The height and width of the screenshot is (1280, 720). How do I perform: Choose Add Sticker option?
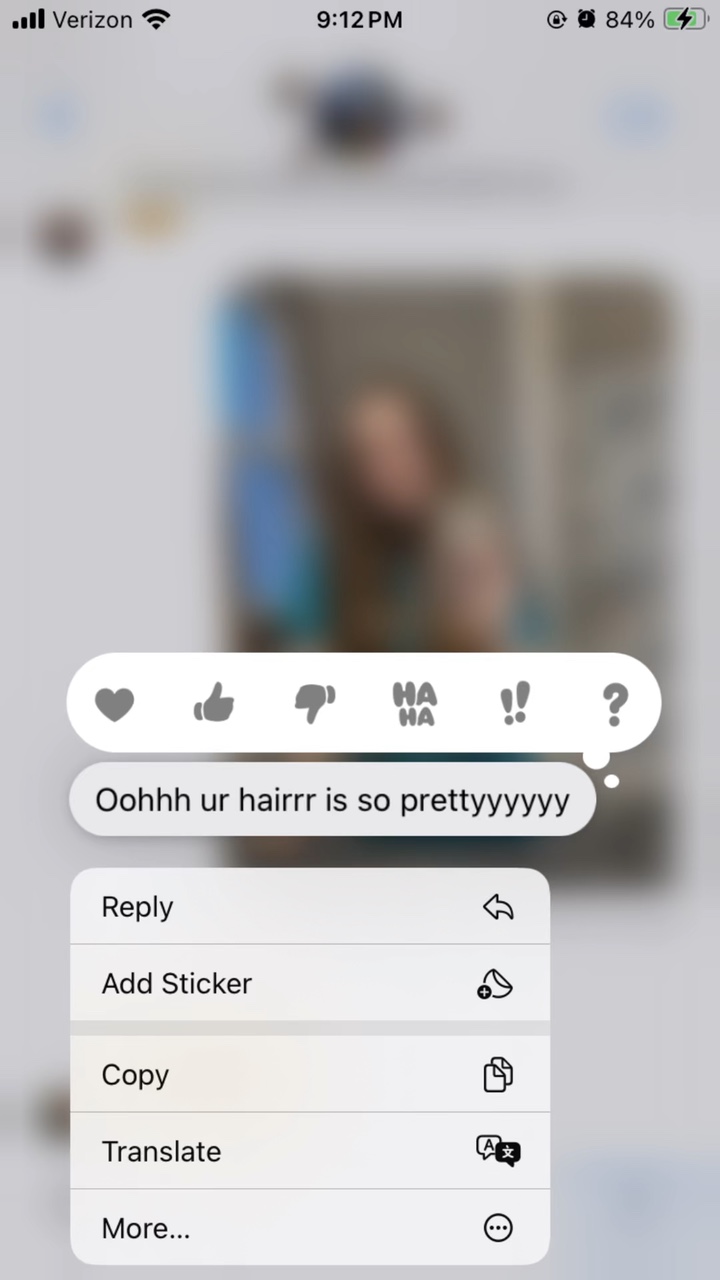[x=310, y=983]
